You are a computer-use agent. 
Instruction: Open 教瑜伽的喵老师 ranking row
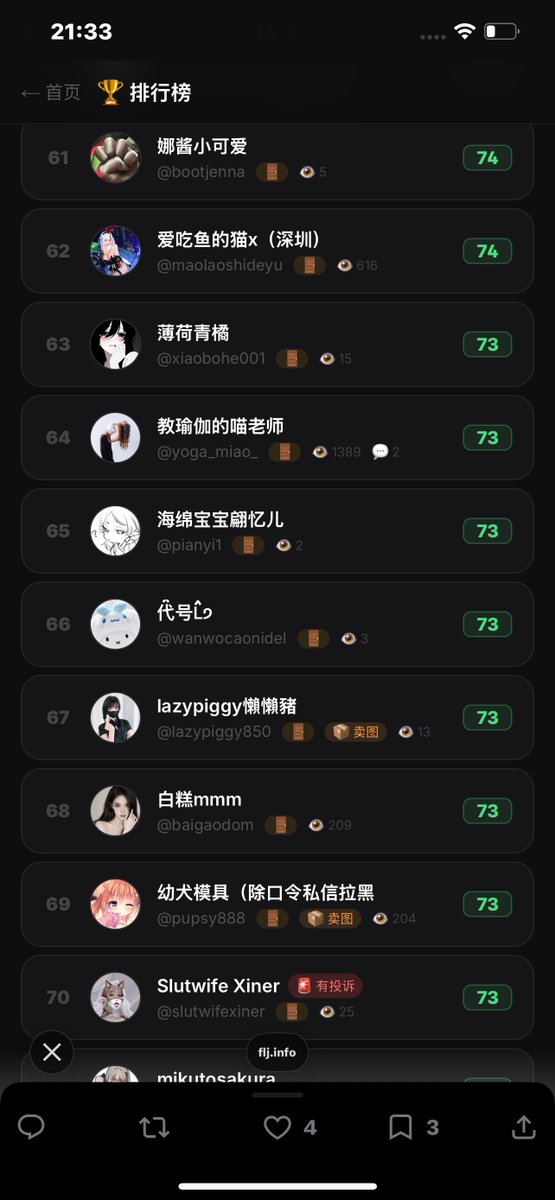click(x=277, y=437)
